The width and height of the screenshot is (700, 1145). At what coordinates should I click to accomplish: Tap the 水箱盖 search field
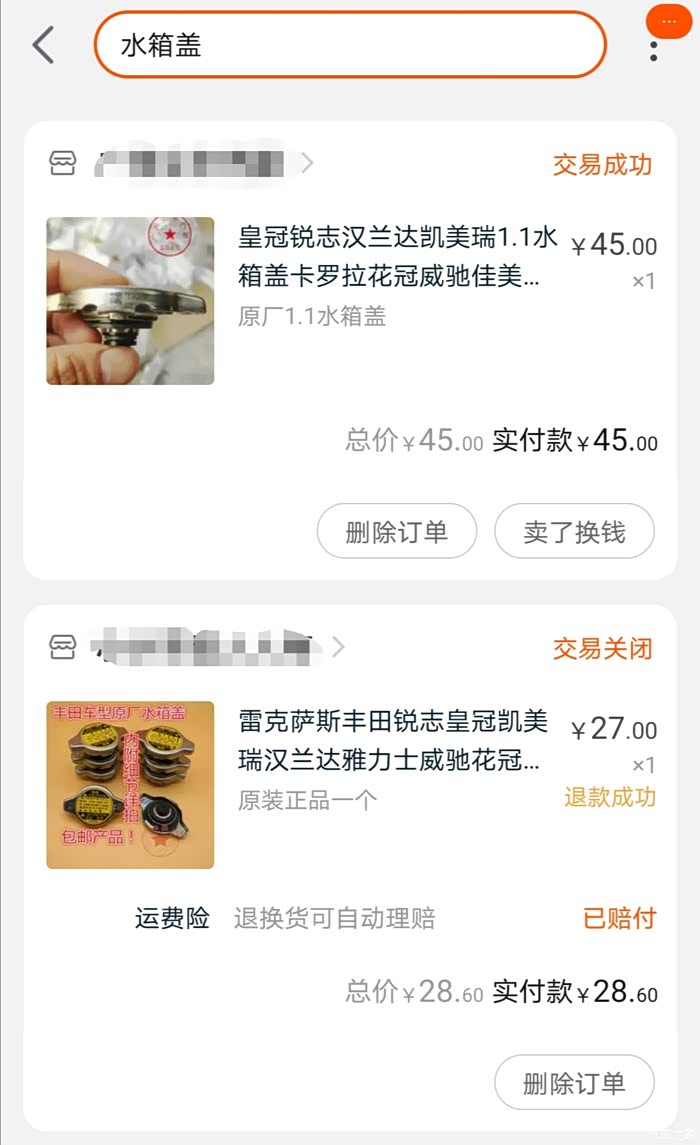[350, 45]
